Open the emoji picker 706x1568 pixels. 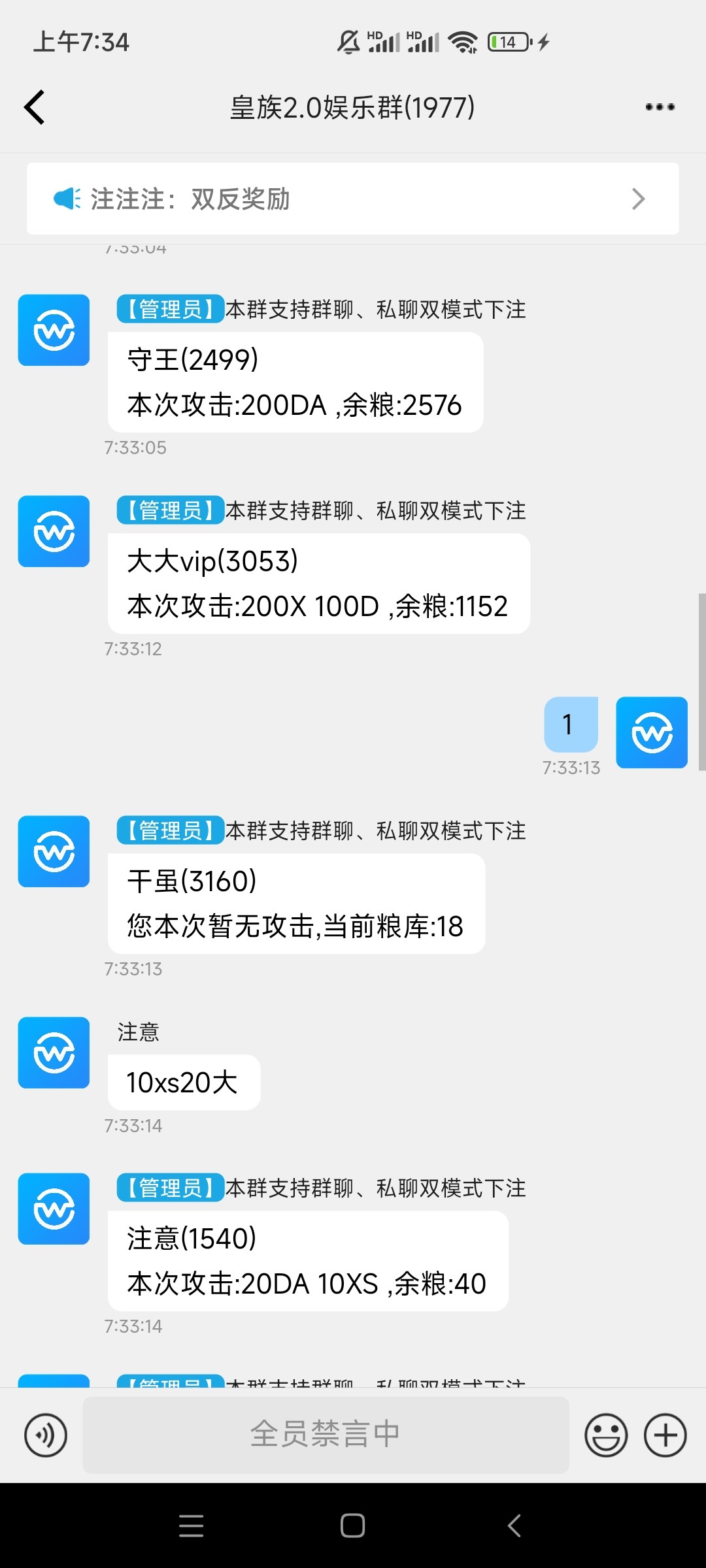pyautogui.click(x=606, y=1435)
